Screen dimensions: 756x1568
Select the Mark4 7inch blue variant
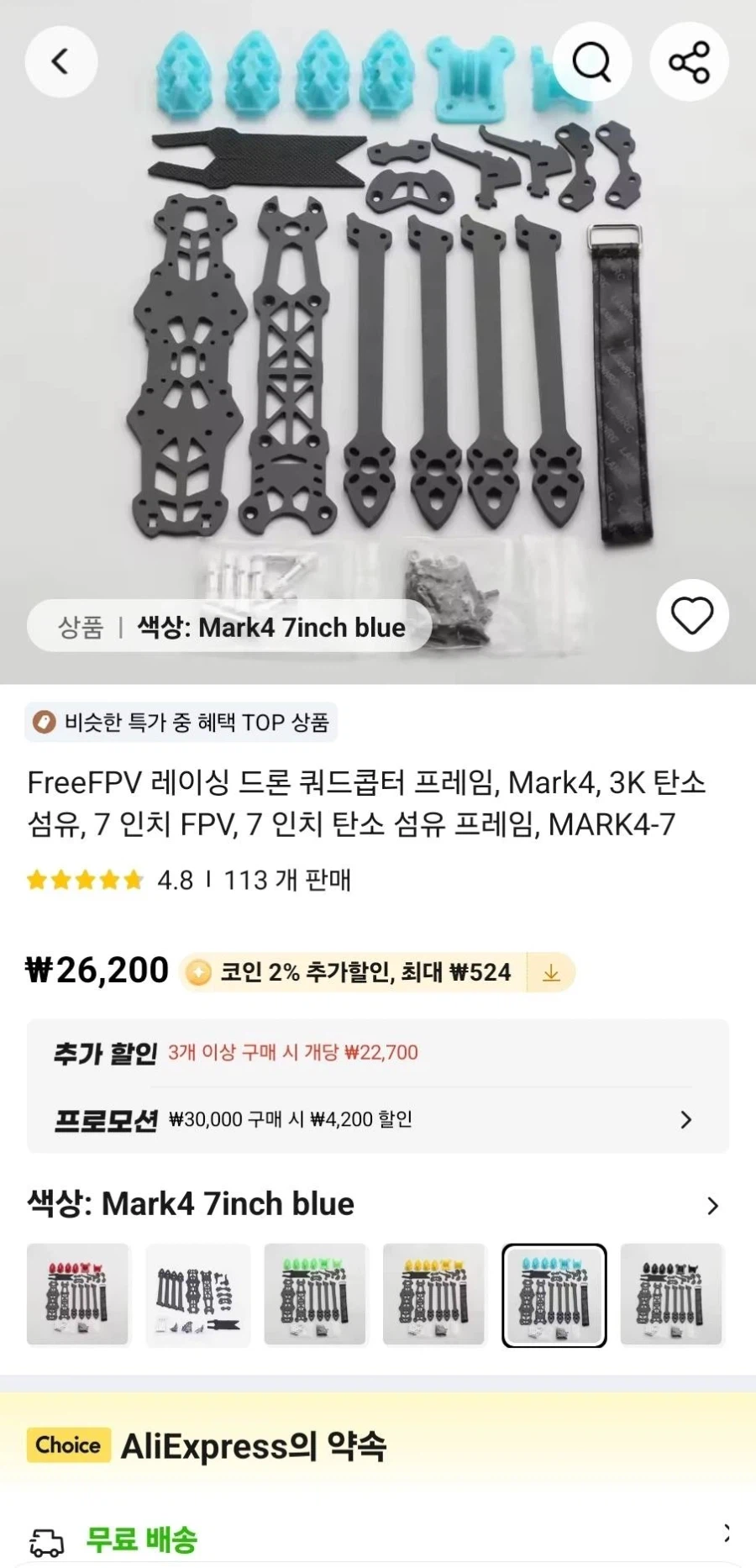[x=553, y=1295]
